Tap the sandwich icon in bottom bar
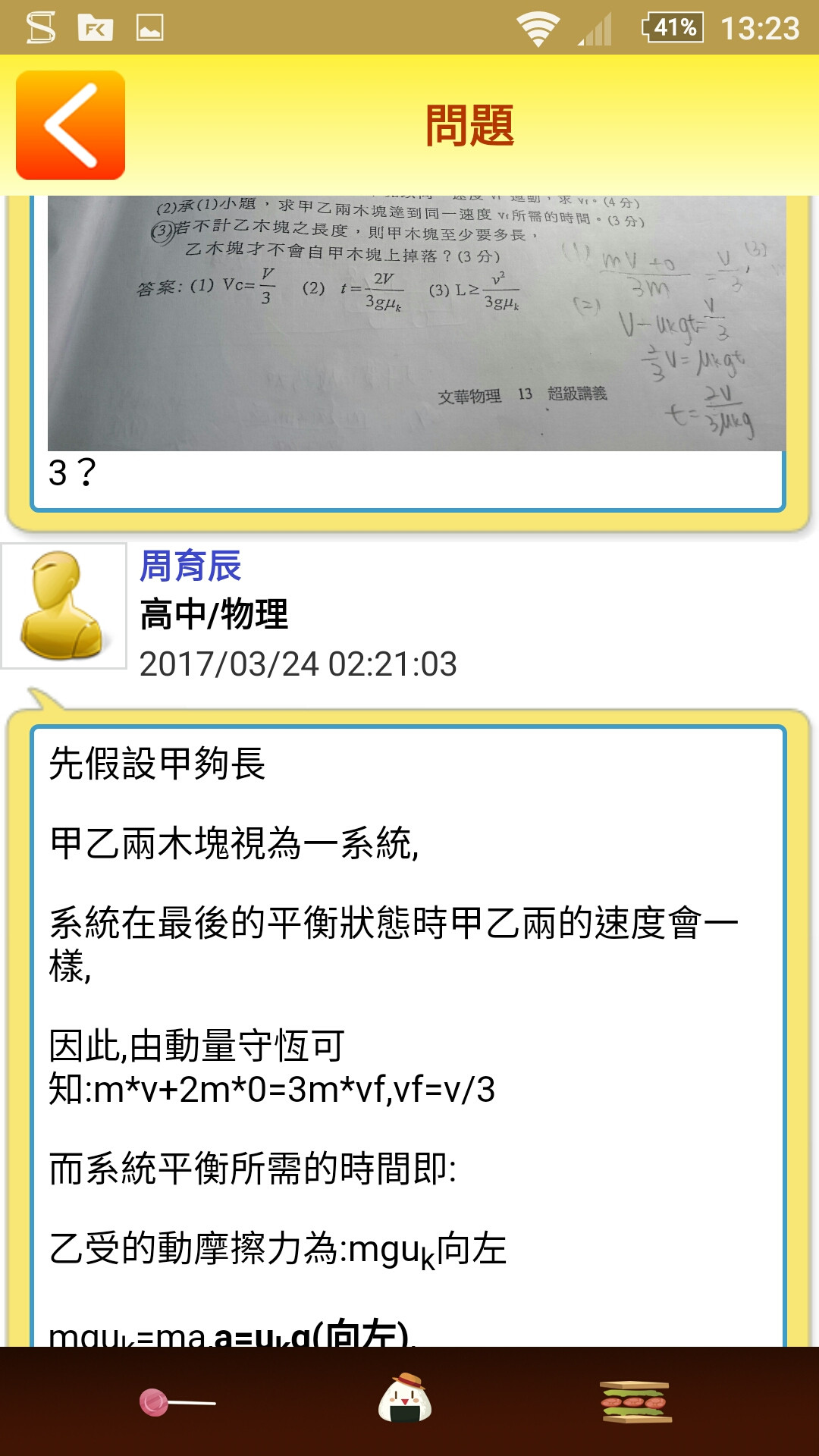 coord(635,1402)
